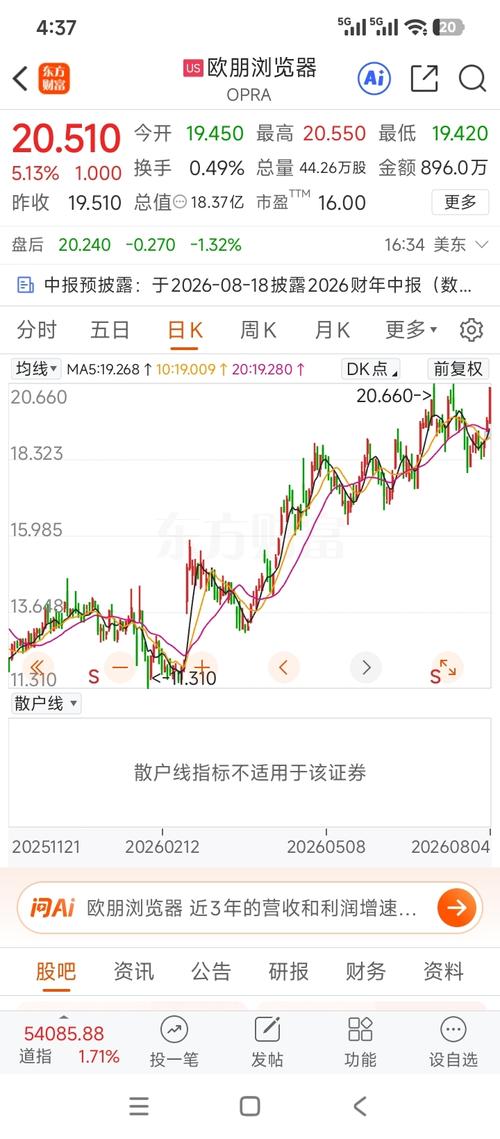Tap the 更多 button for more quote data
Screen dimensions: 500x1139
tap(460, 201)
